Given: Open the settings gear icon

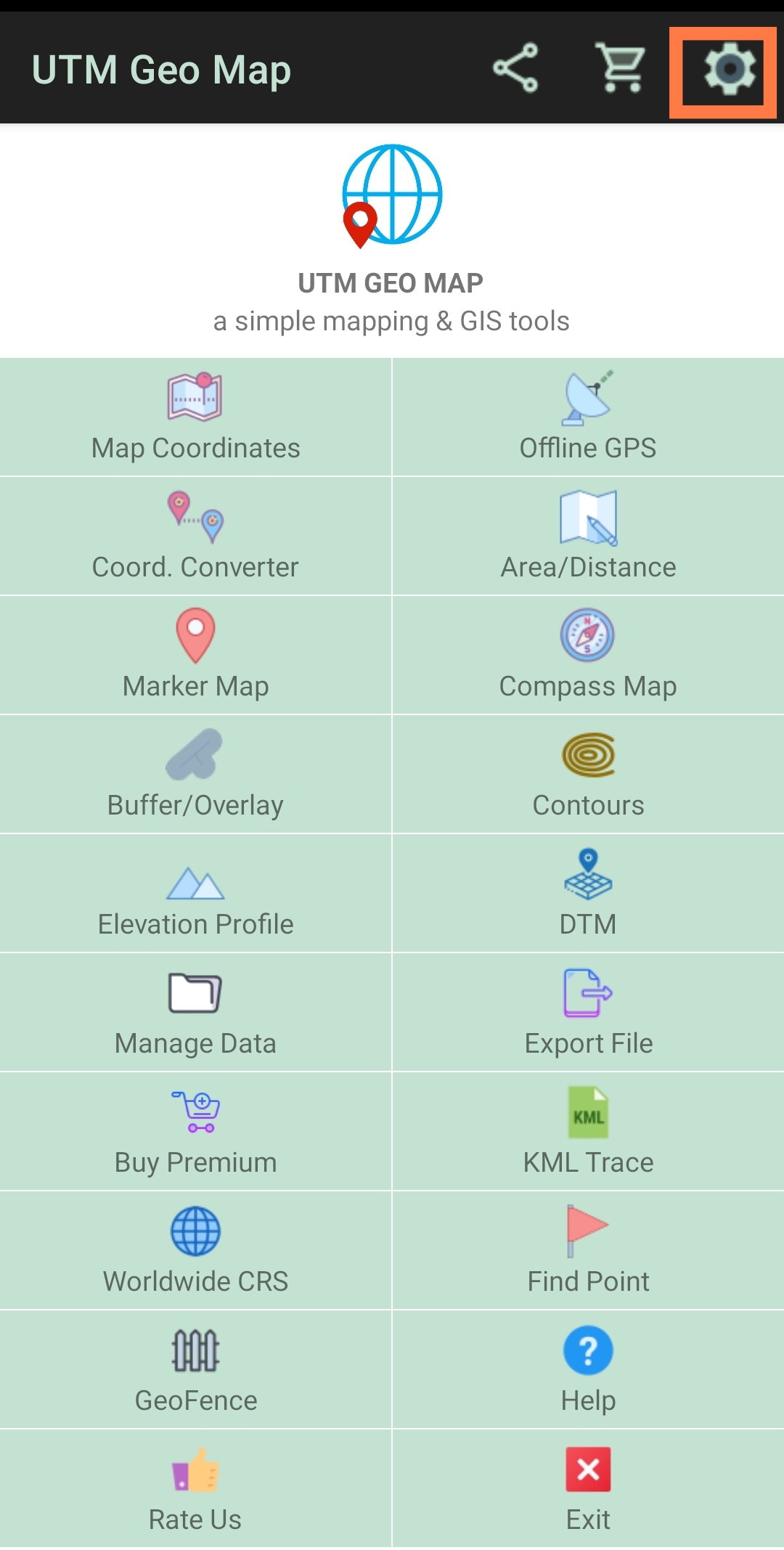Looking at the screenshot, I should point(730,69).
